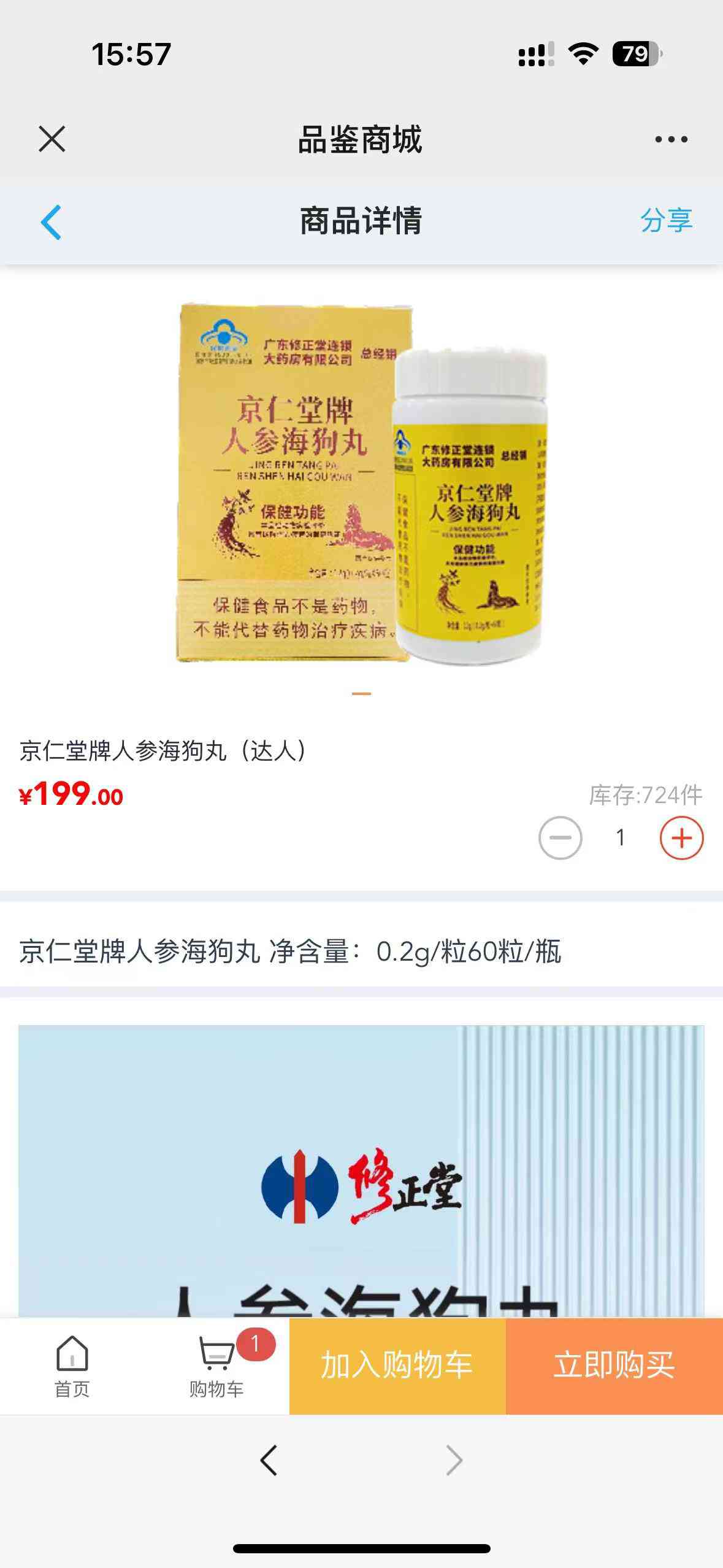
Task: Navigate back with browser back arrow
Action: 269,1460
